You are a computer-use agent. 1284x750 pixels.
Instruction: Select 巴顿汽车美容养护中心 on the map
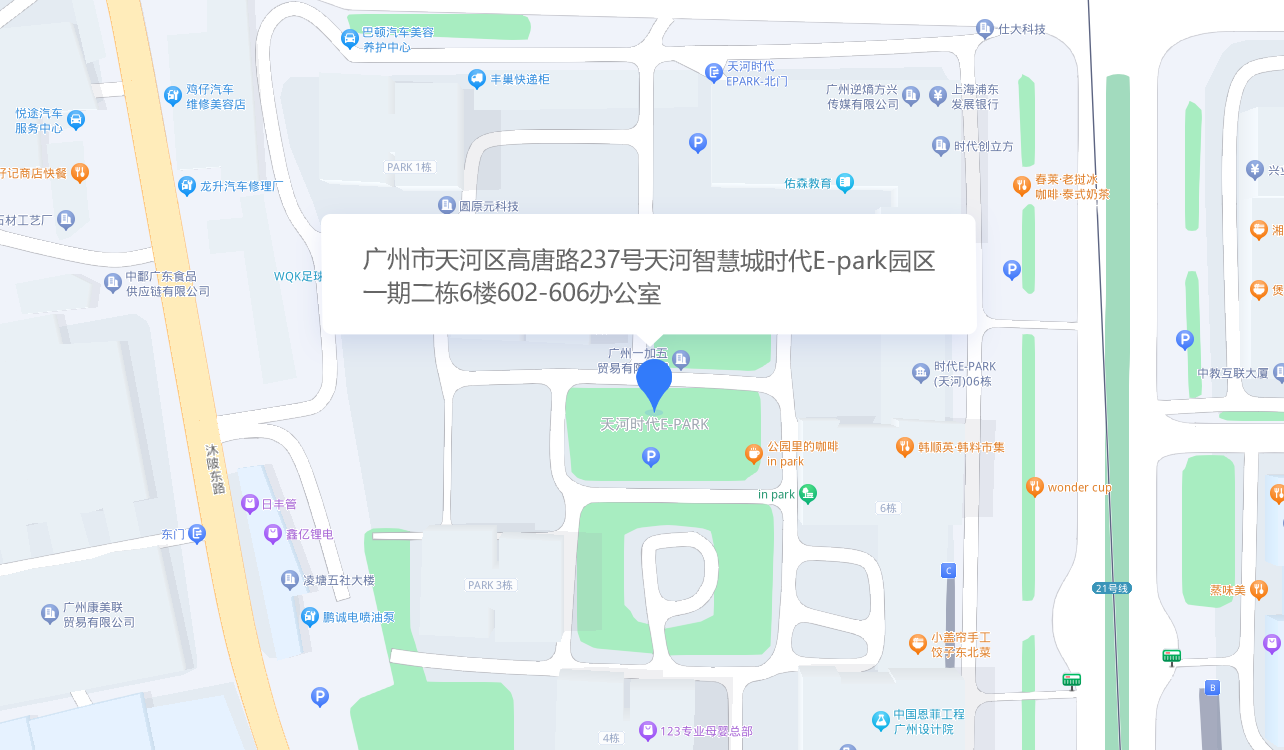(349, 39)
